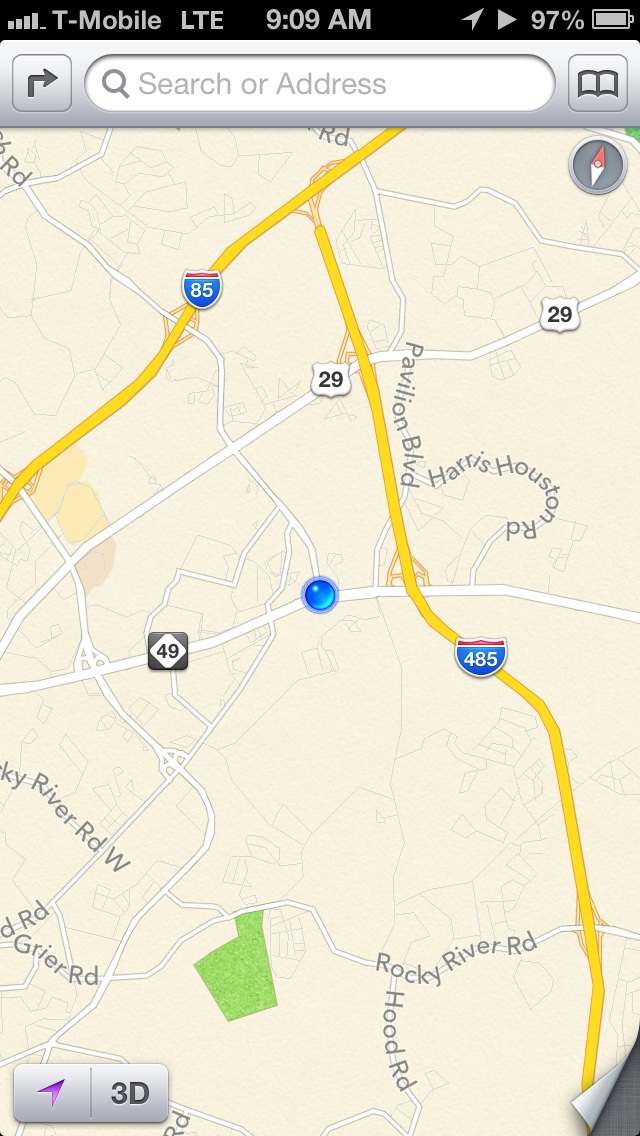Screen dimensions: 640x1136
Task: Switch the map to 3D view
Action: pyautogui.click(x=130, y=1093)
